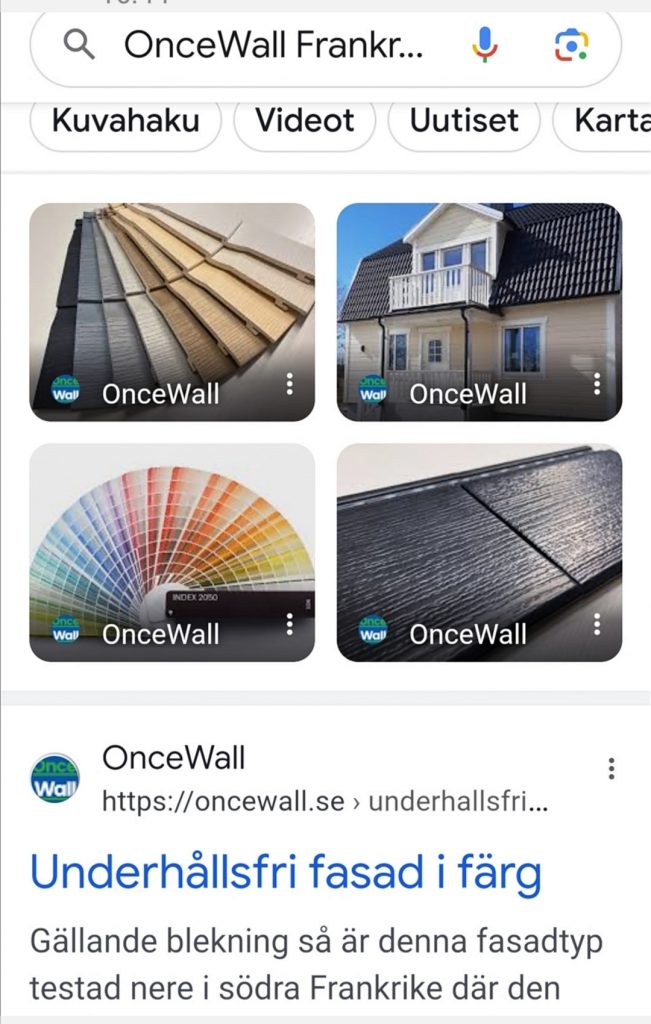The image size is (651, 1024).
Task: Switch to the Kuvahaku filter
Action: [x=125, y=121]
